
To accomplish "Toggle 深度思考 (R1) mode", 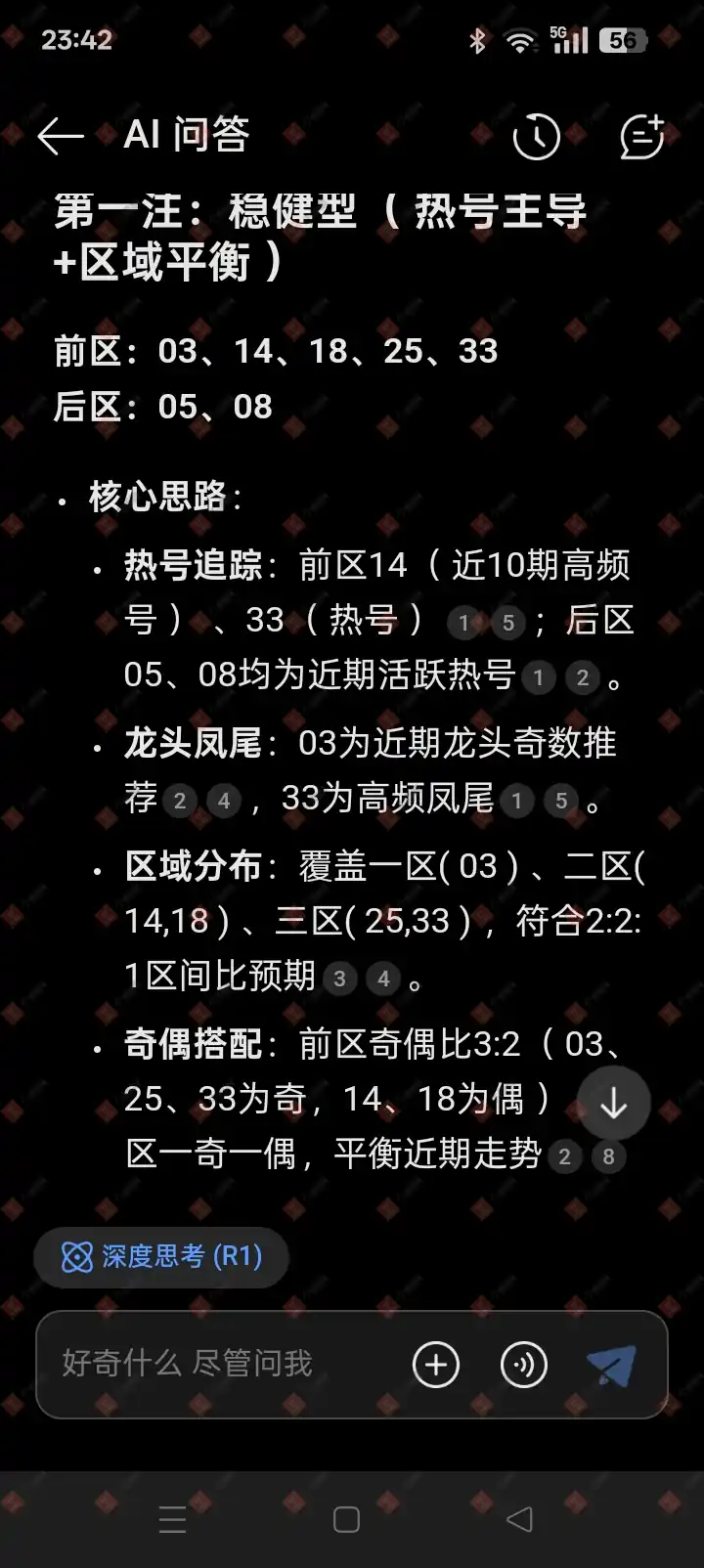I will [x=161, y=1256].
